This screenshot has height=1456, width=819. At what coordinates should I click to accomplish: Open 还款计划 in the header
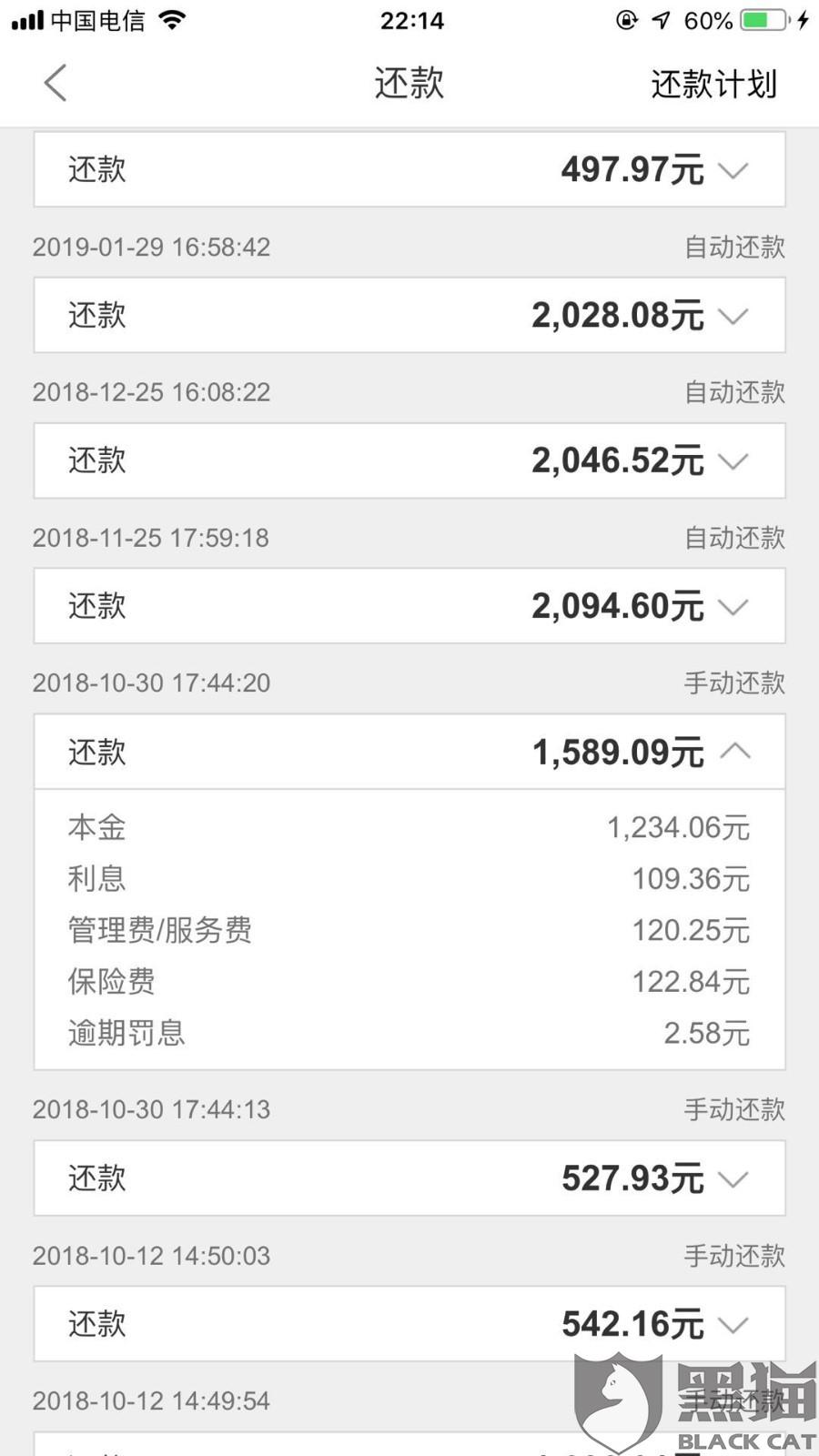pyautogui.click(x=713, y=84)
